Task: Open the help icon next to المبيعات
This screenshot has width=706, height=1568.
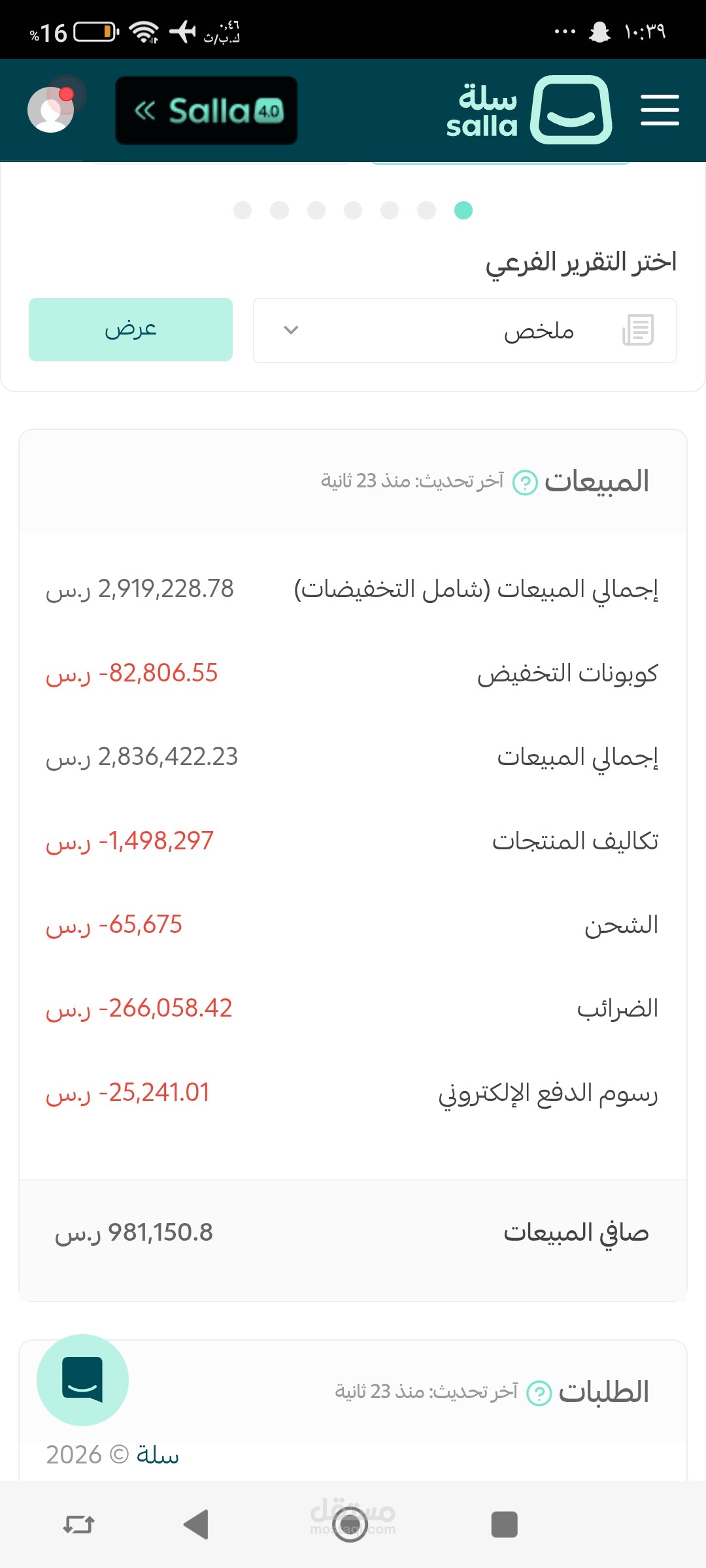Action: click(x=525, y=483)
